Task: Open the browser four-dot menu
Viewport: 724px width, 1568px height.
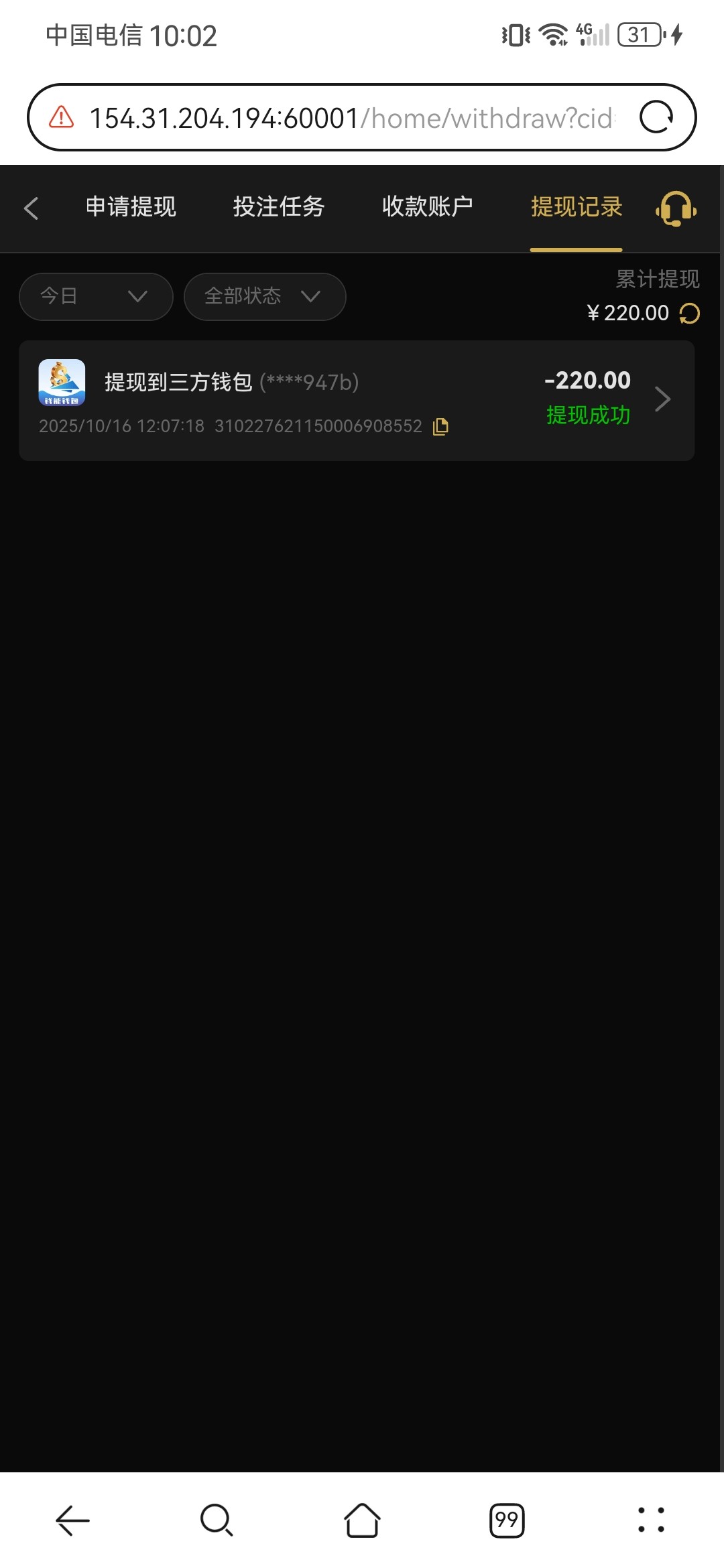Action: pyautogui.click(x=651, y=1520)
